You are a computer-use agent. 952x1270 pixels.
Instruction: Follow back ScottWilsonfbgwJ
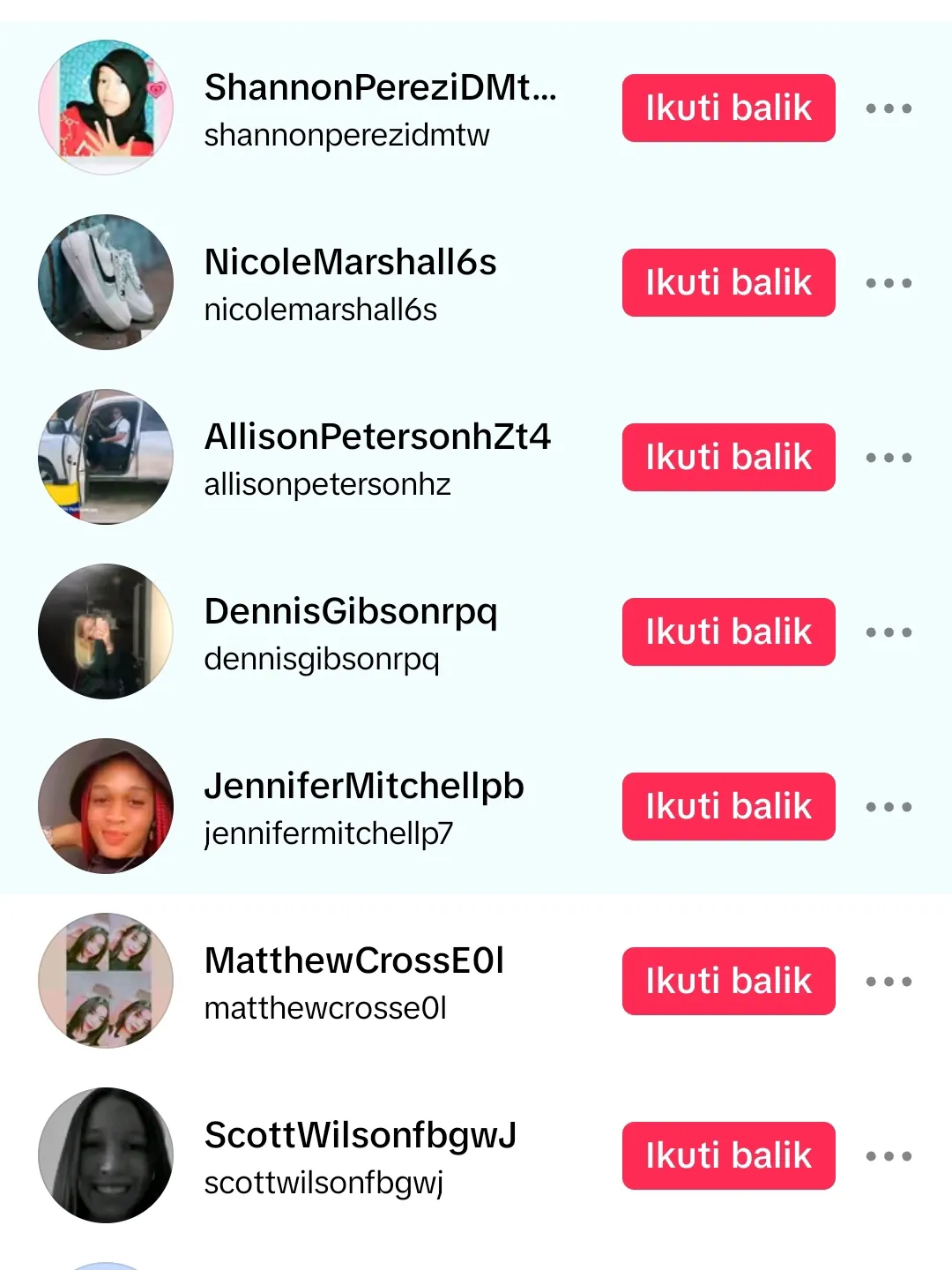tap(728, 1155)
